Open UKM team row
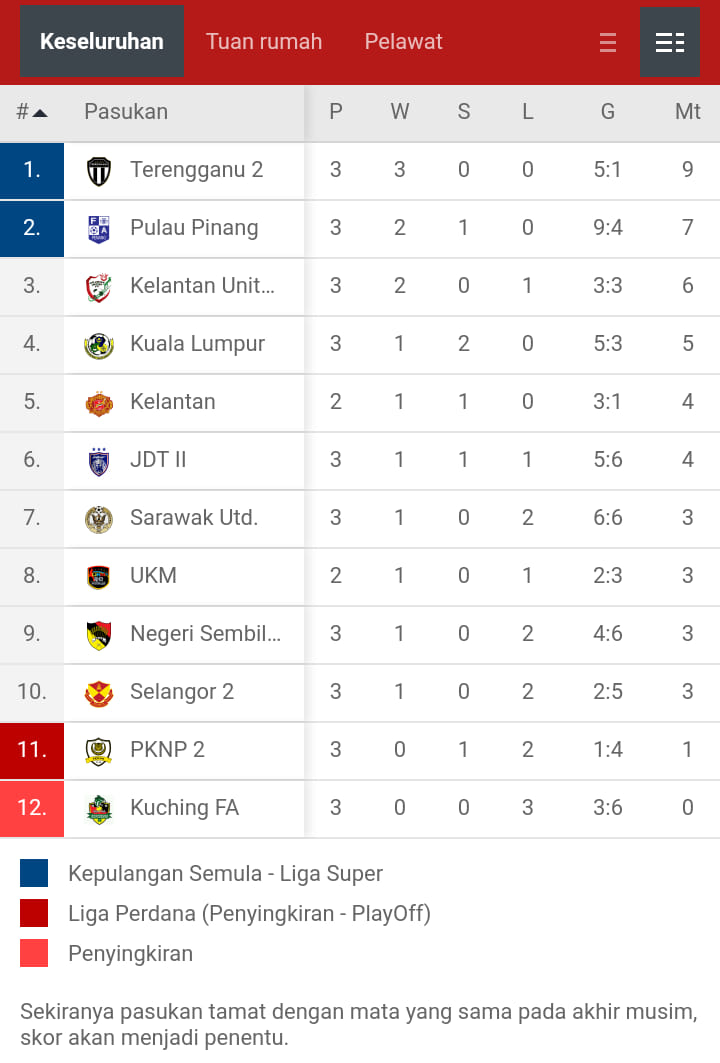This screenshot has height=1063, width=720. pos(360,576)
